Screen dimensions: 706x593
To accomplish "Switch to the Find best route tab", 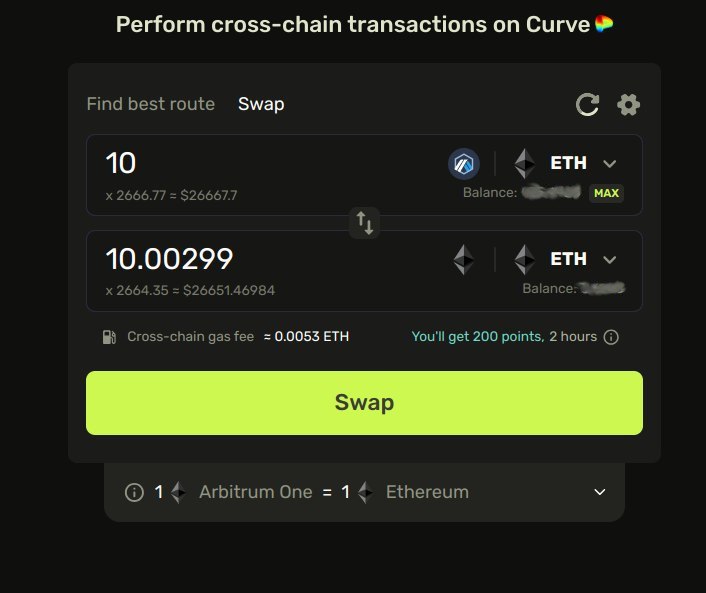I will 150,104.
